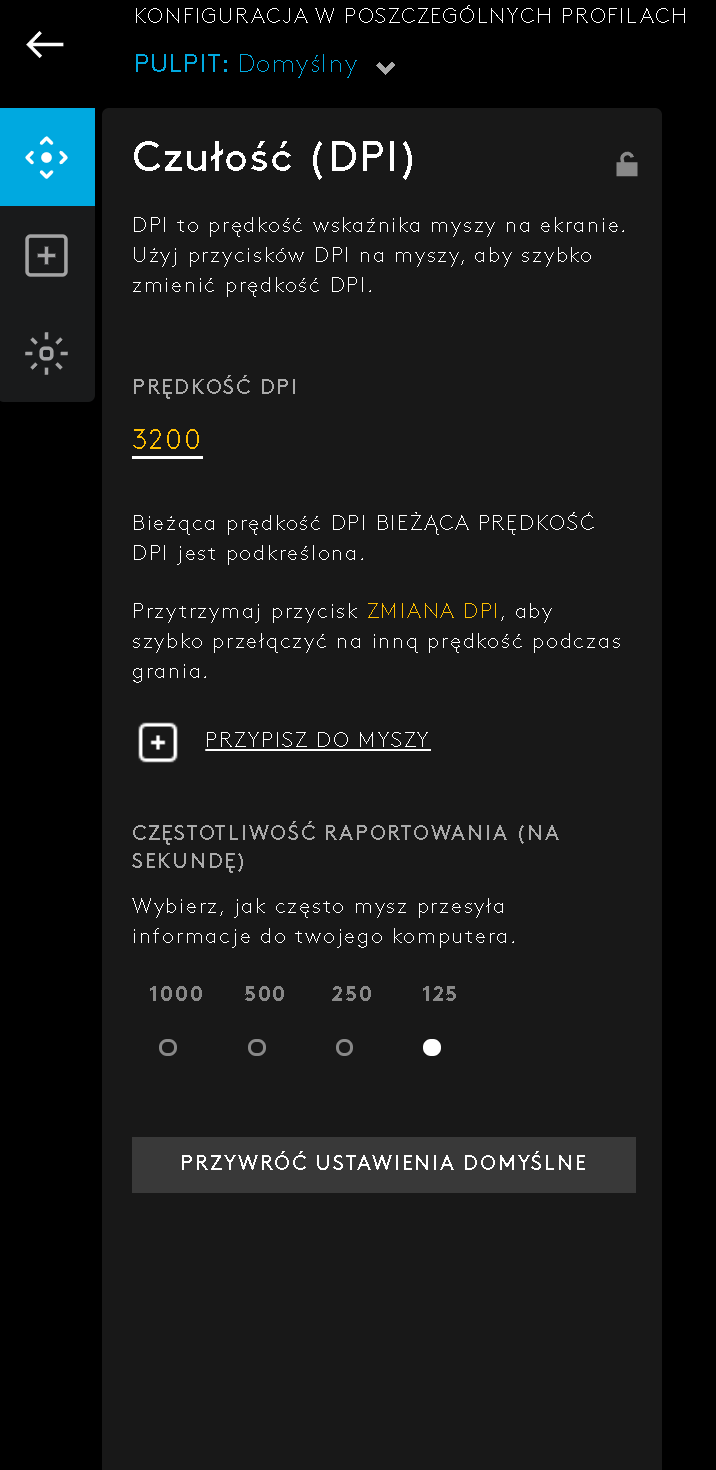Image resolution: width=716 pixels, height=1470 pixels.
Task: Select the 1000 report rate
Action: pyautogui.click(x=168, y=1047)
